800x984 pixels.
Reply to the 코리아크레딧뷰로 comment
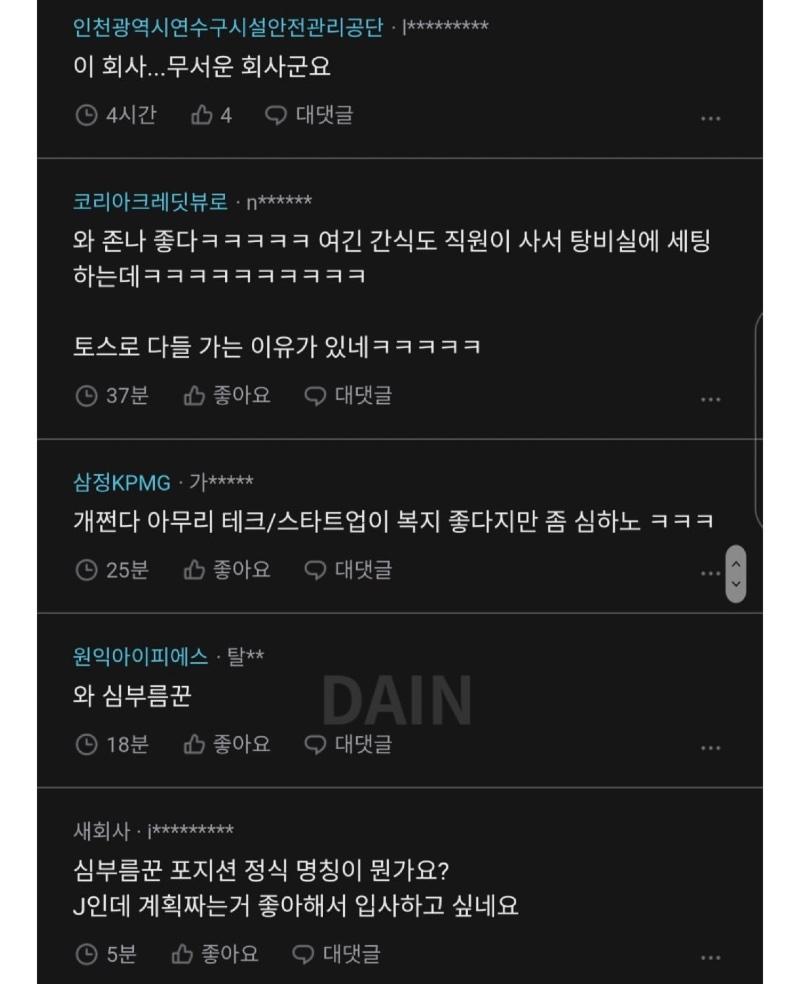pos(347,395)
